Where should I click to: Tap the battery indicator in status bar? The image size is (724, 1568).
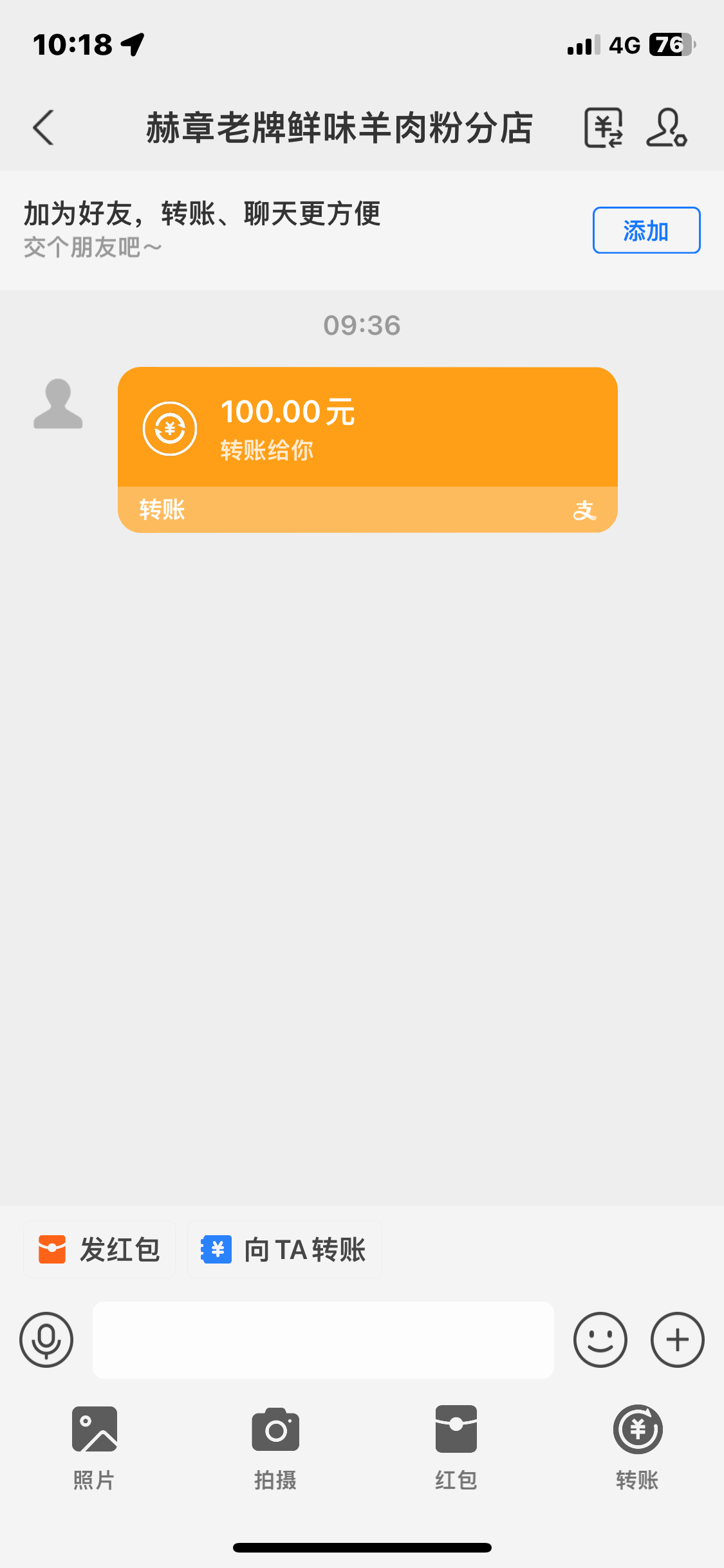click(671, 46)
